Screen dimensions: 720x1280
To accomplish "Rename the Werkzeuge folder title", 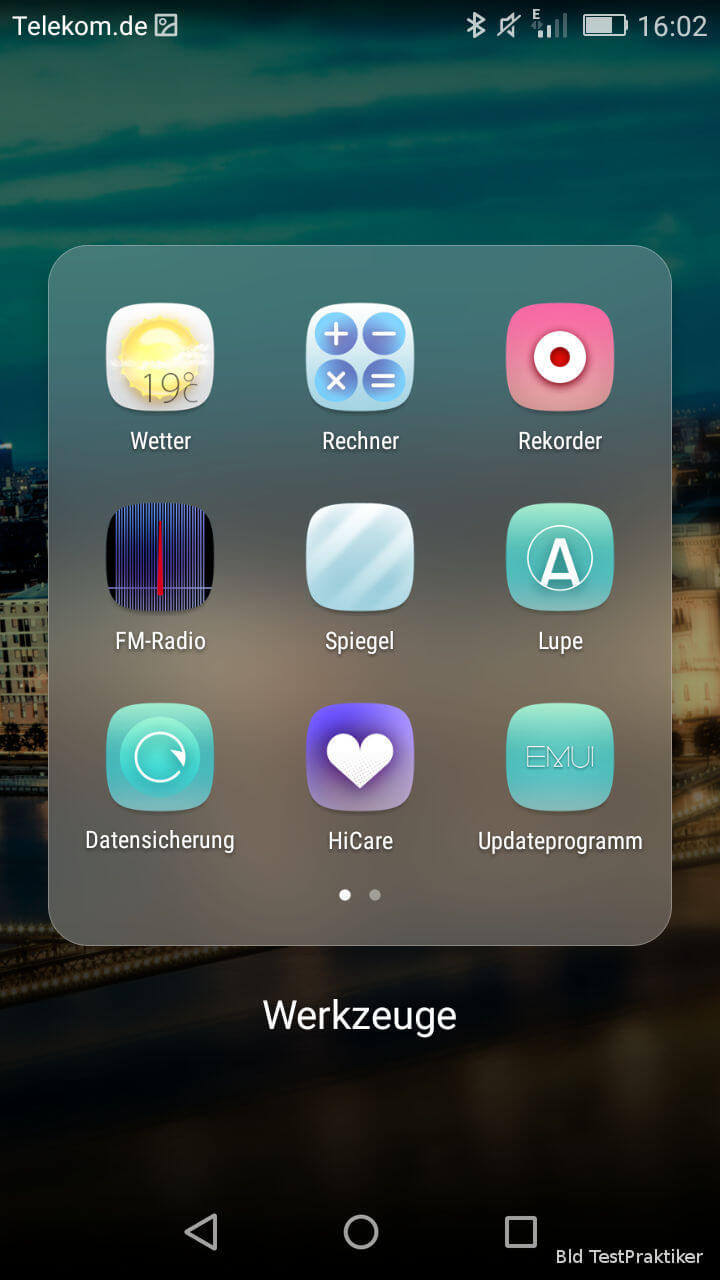I will pyautogui.click(x=360, y=1015).
